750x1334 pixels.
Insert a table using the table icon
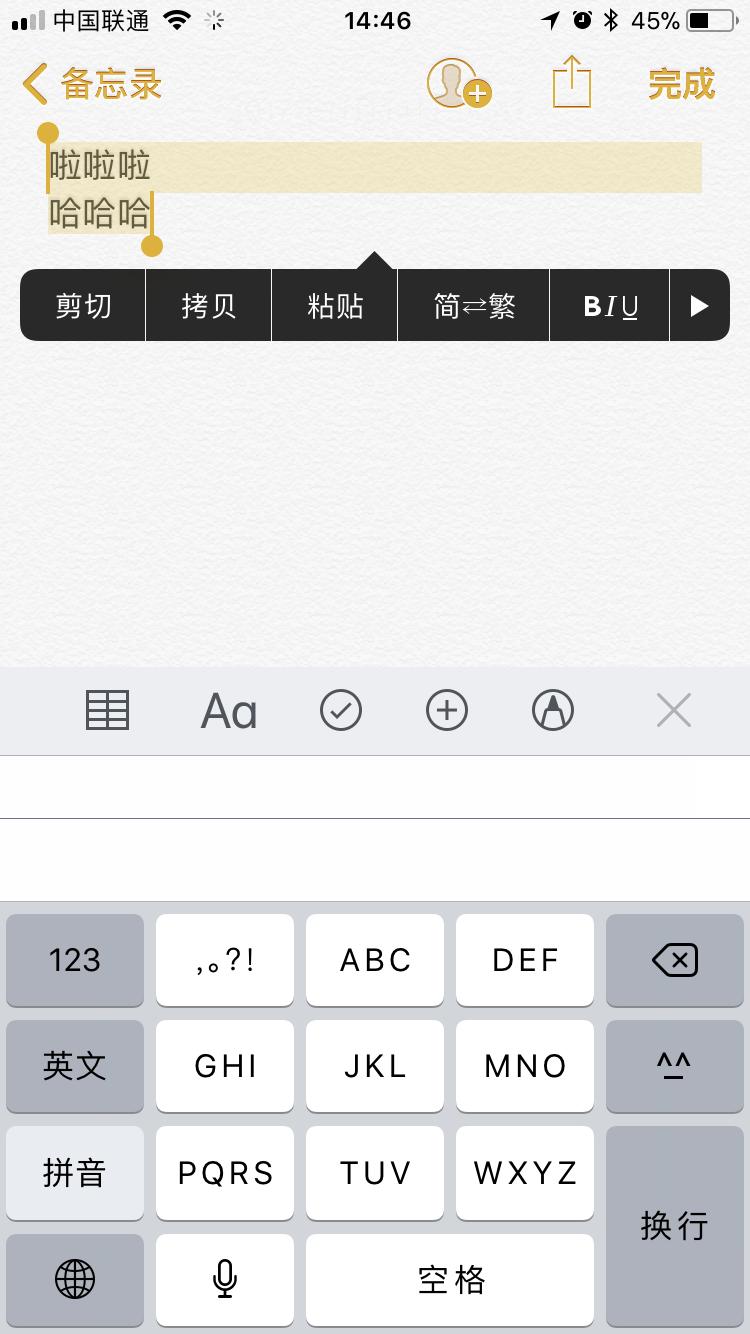click(x=108, y=710)
